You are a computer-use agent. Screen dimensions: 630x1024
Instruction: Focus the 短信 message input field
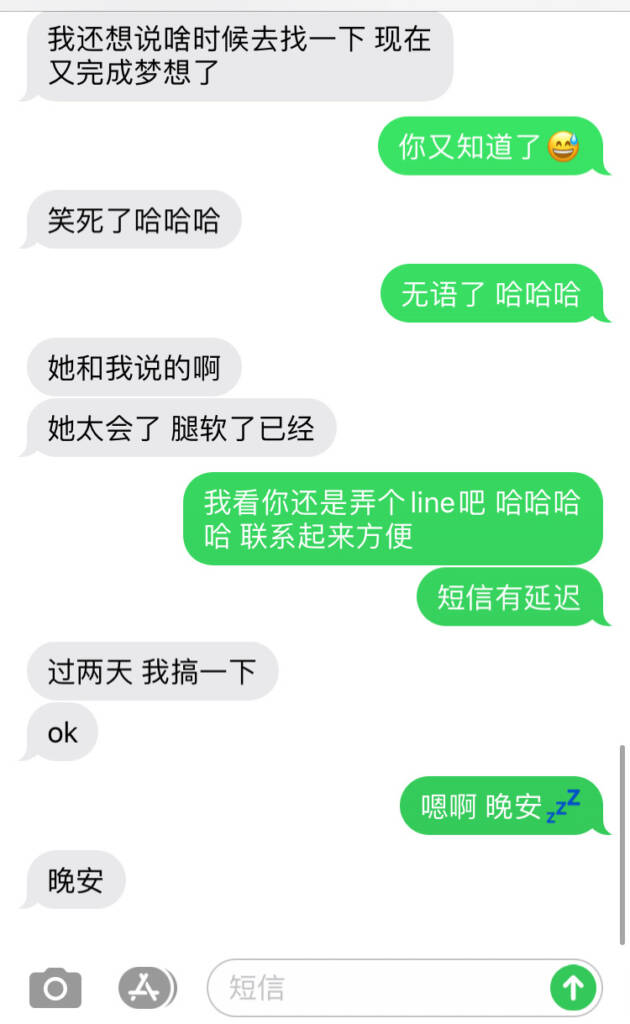tap(380, 988)
